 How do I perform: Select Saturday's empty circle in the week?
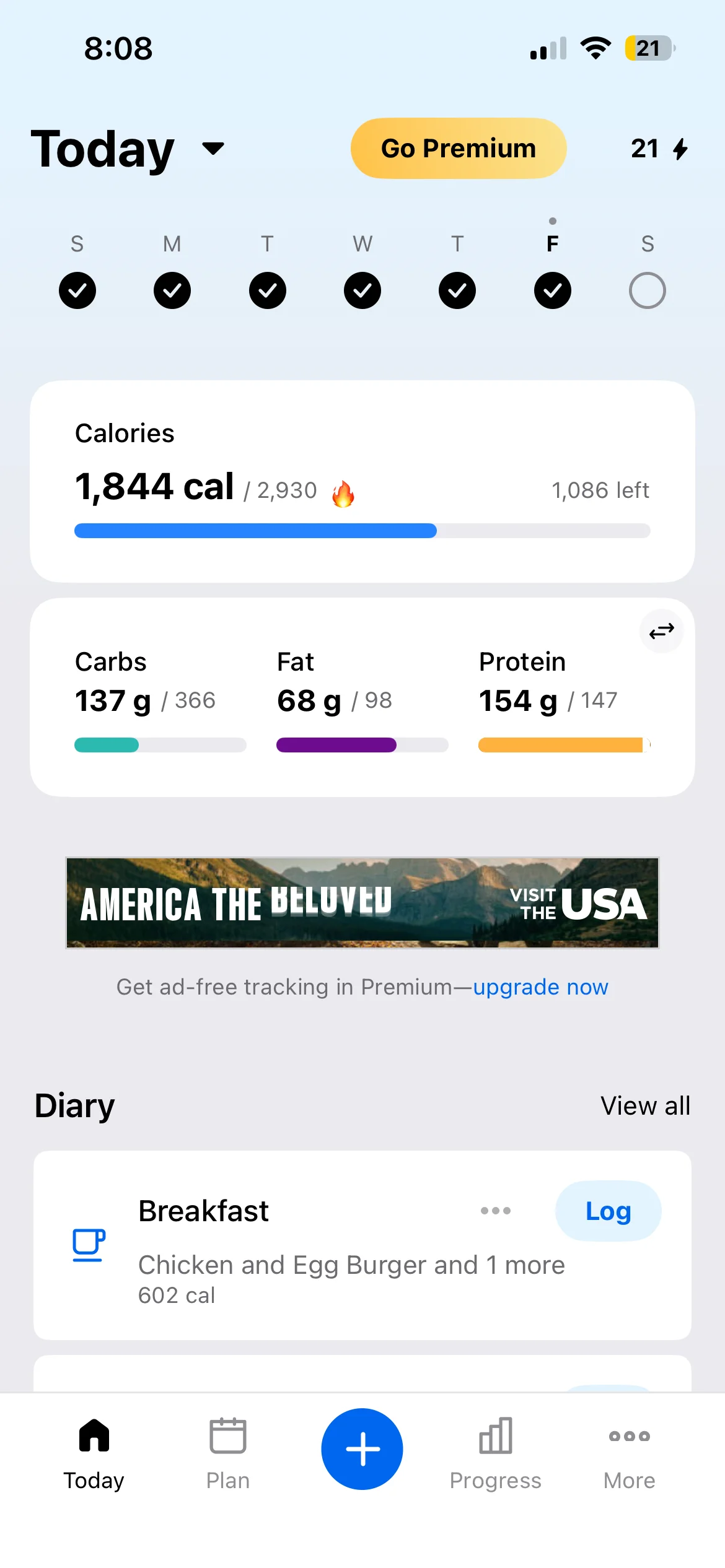[x=647, y=290]
